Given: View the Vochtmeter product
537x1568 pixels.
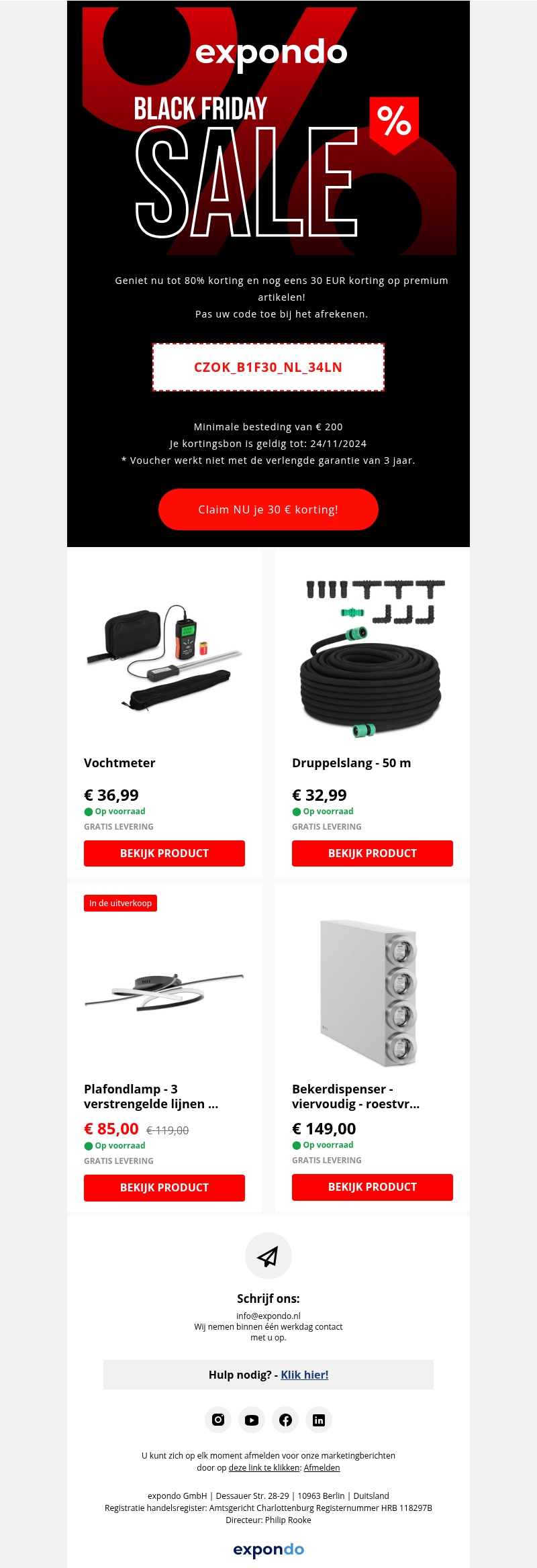Looking at the screenshot, I should click(x=164, y=853).
